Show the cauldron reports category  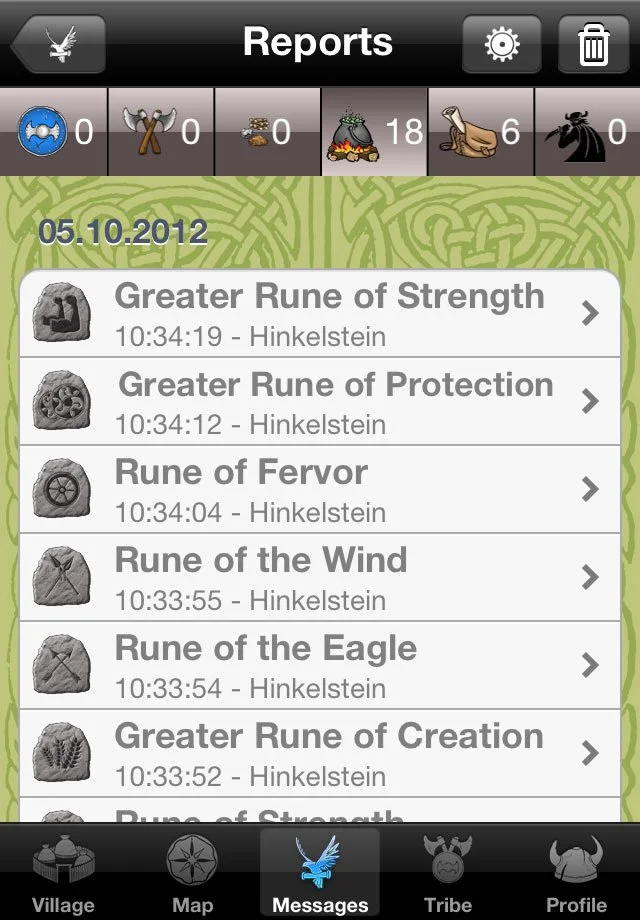click(374, 132)
